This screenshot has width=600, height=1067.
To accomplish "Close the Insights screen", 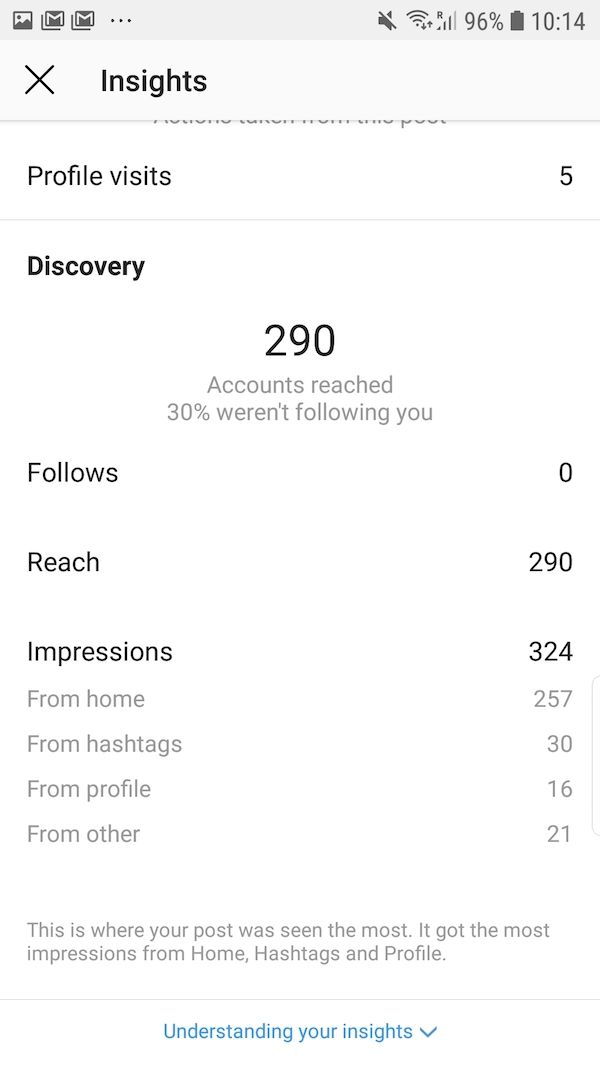I will (40, 80).
